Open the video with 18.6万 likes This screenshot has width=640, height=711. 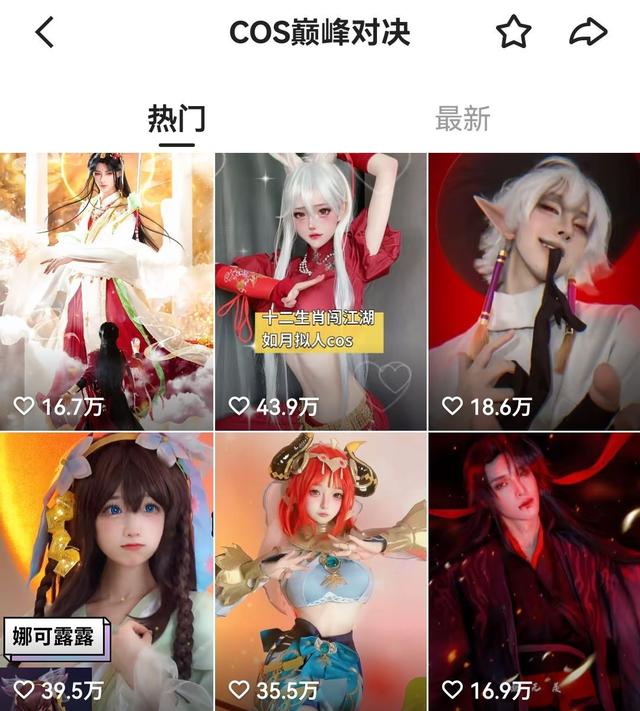pyautogui.click(x=533, y=290)
